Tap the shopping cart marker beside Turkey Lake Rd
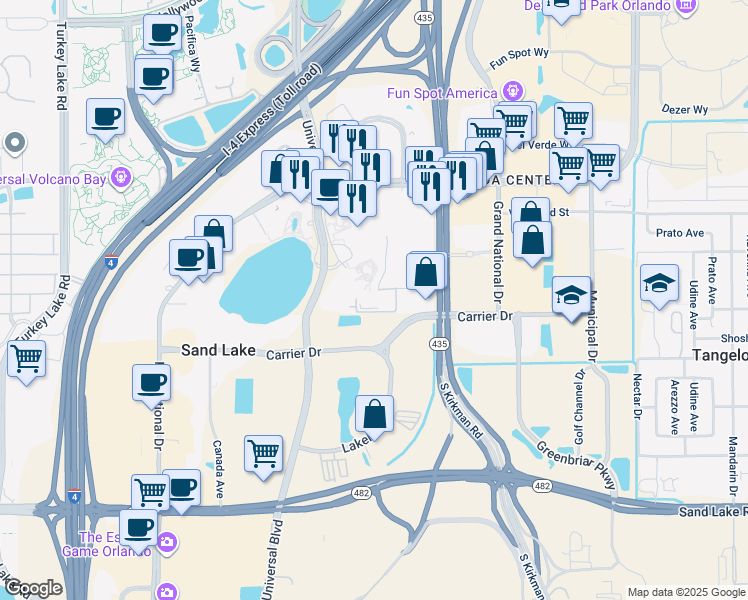Image resolution: width=748 pixels, height=600 pixels. (26, 358)
